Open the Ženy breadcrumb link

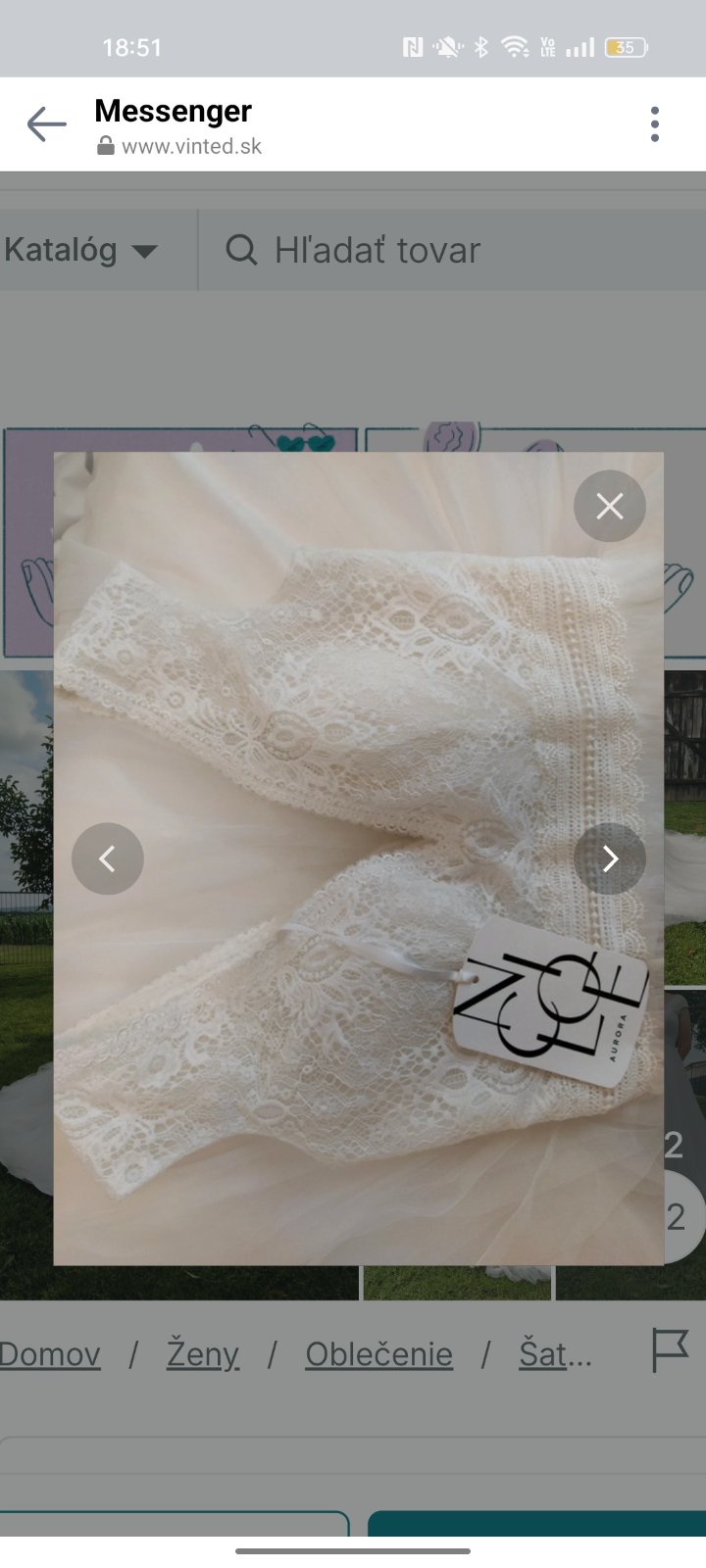203,1354
